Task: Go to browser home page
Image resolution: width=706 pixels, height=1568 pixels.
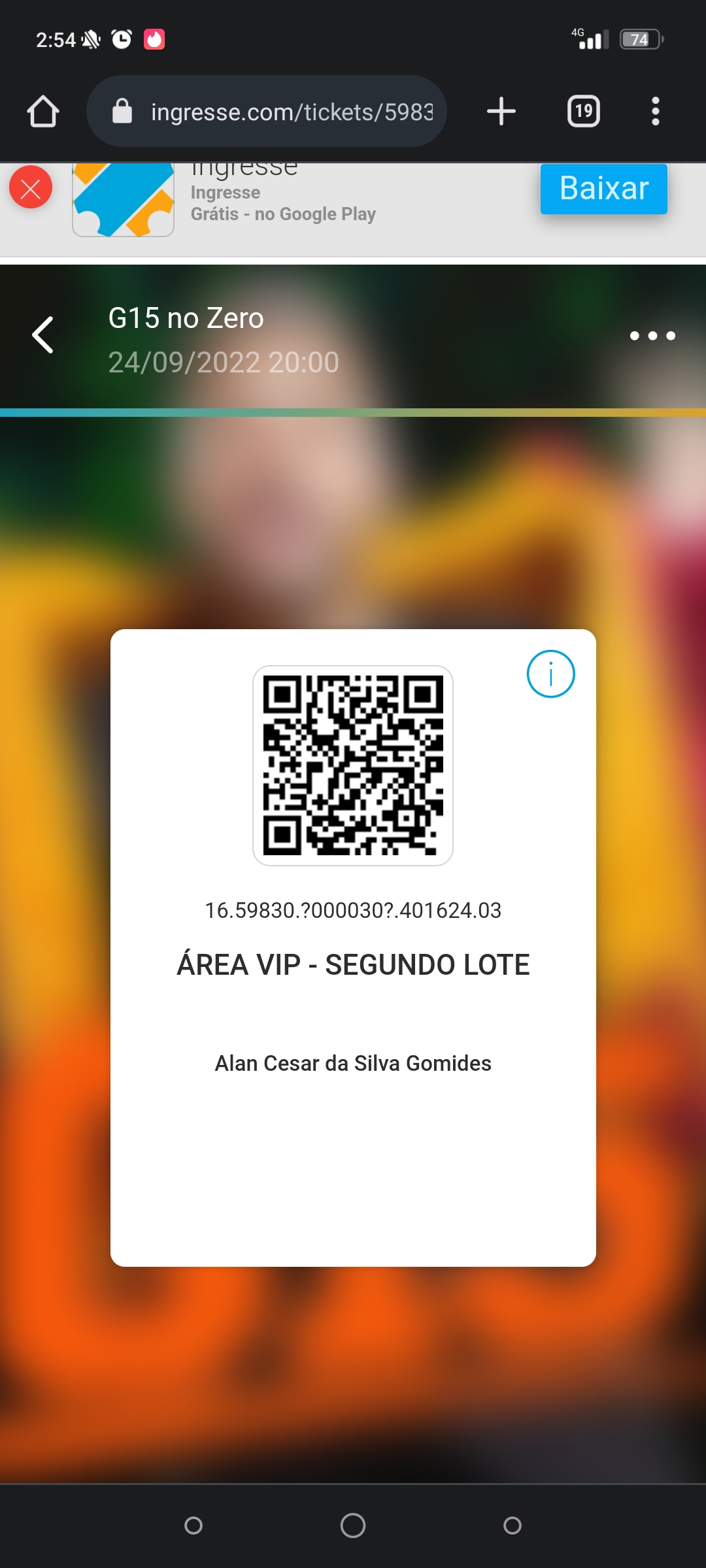Action: 43,112
